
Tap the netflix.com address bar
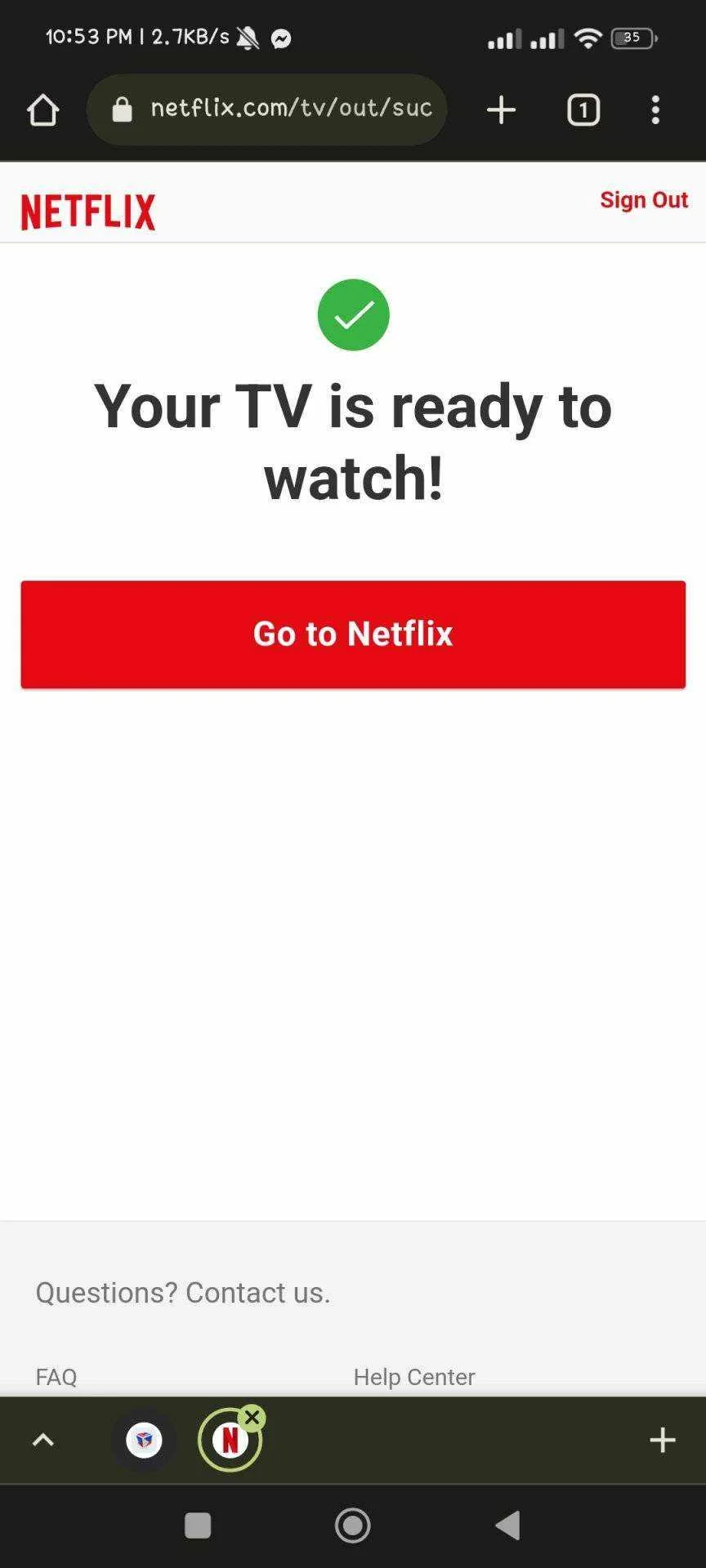[x=266, y=109]
